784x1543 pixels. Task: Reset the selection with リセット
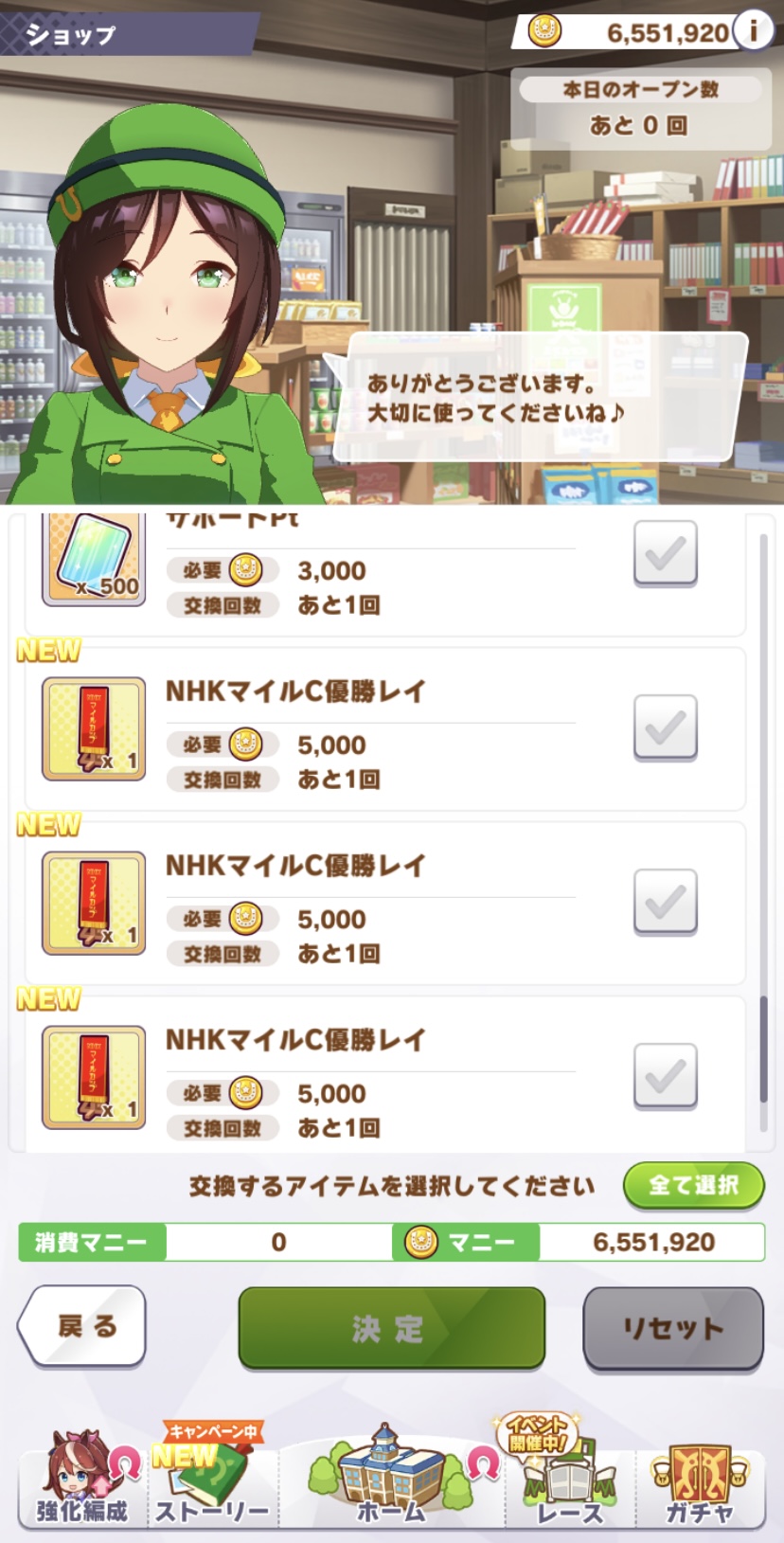pos(672,1328)
